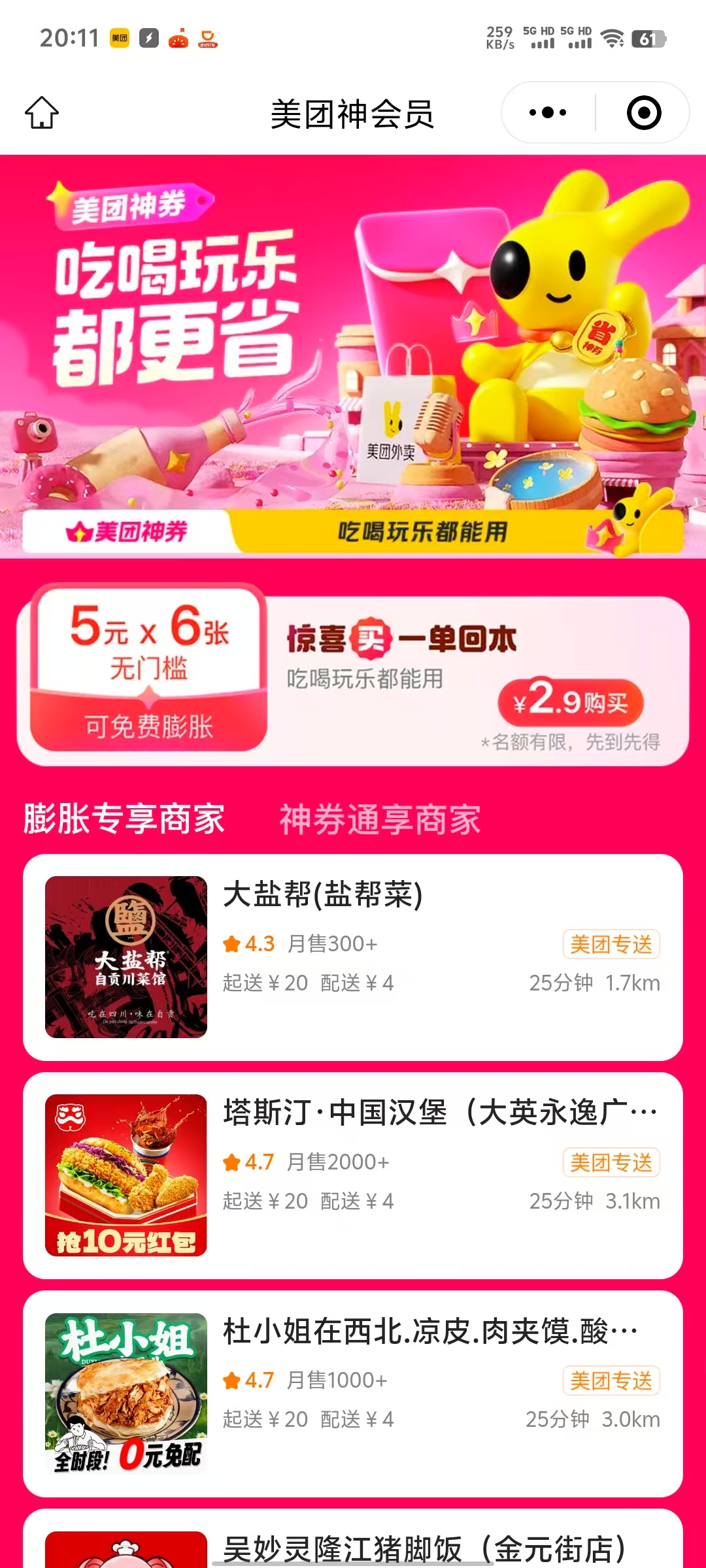Open the 大盐帮(盐帮菜) restaurant card

point(353,957)
